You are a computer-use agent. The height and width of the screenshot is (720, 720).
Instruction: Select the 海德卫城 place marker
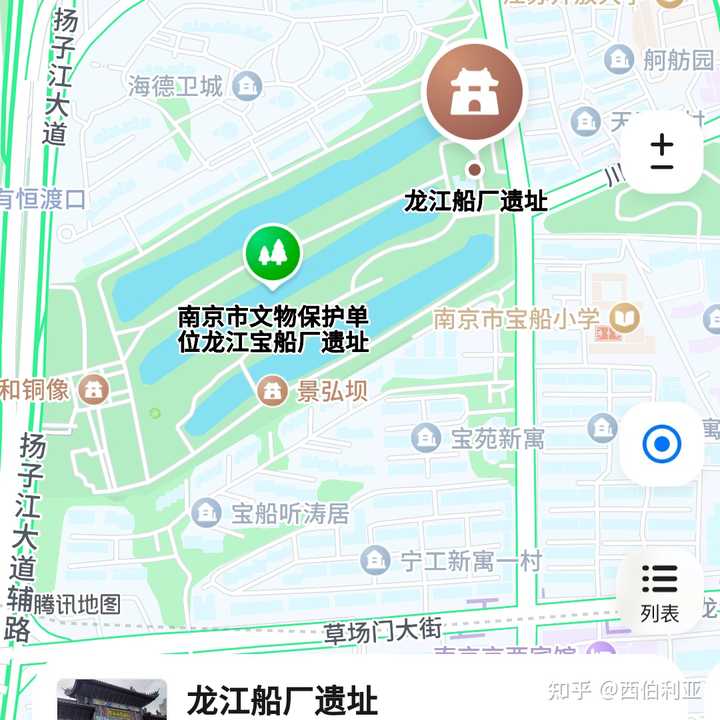246,87
